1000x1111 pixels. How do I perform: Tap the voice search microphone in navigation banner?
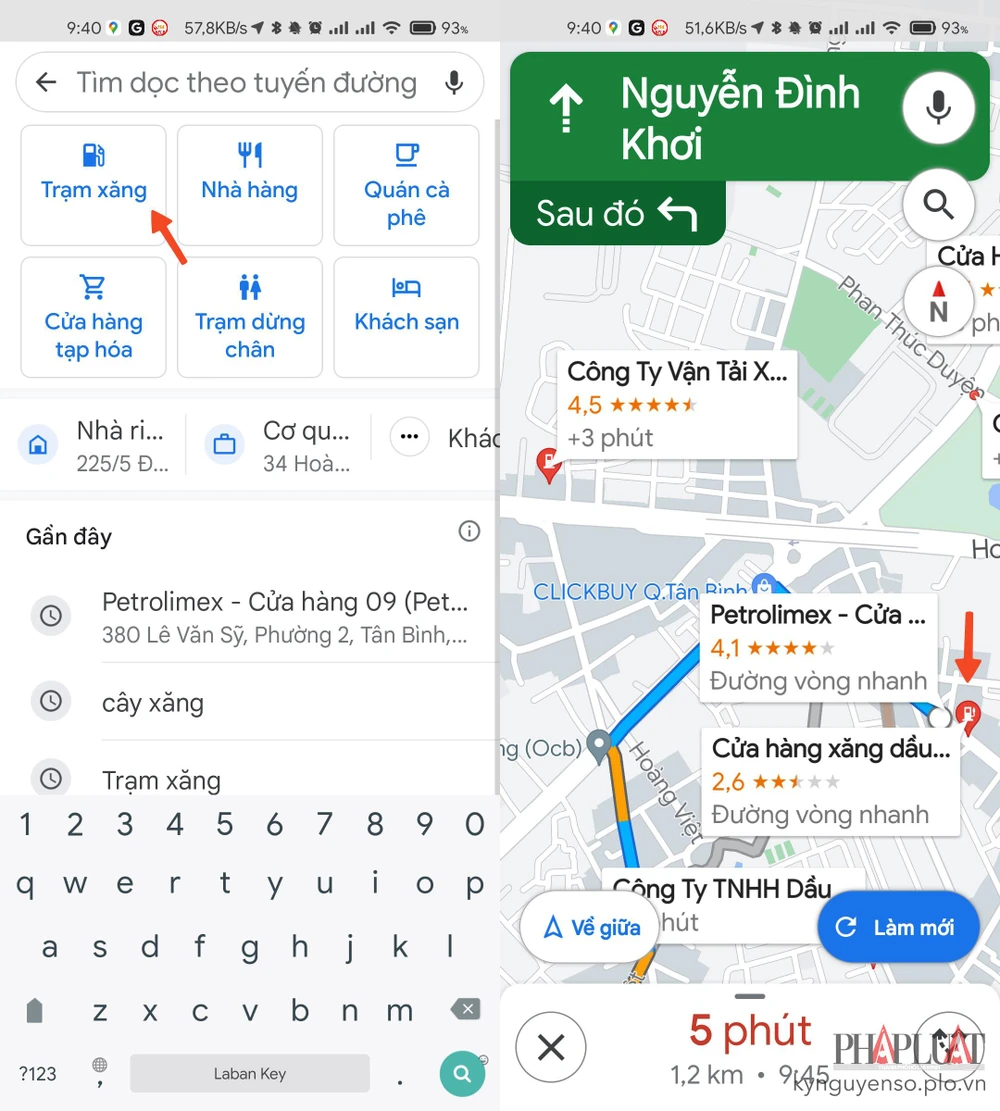pyautogui.click(x=938, y=107)
